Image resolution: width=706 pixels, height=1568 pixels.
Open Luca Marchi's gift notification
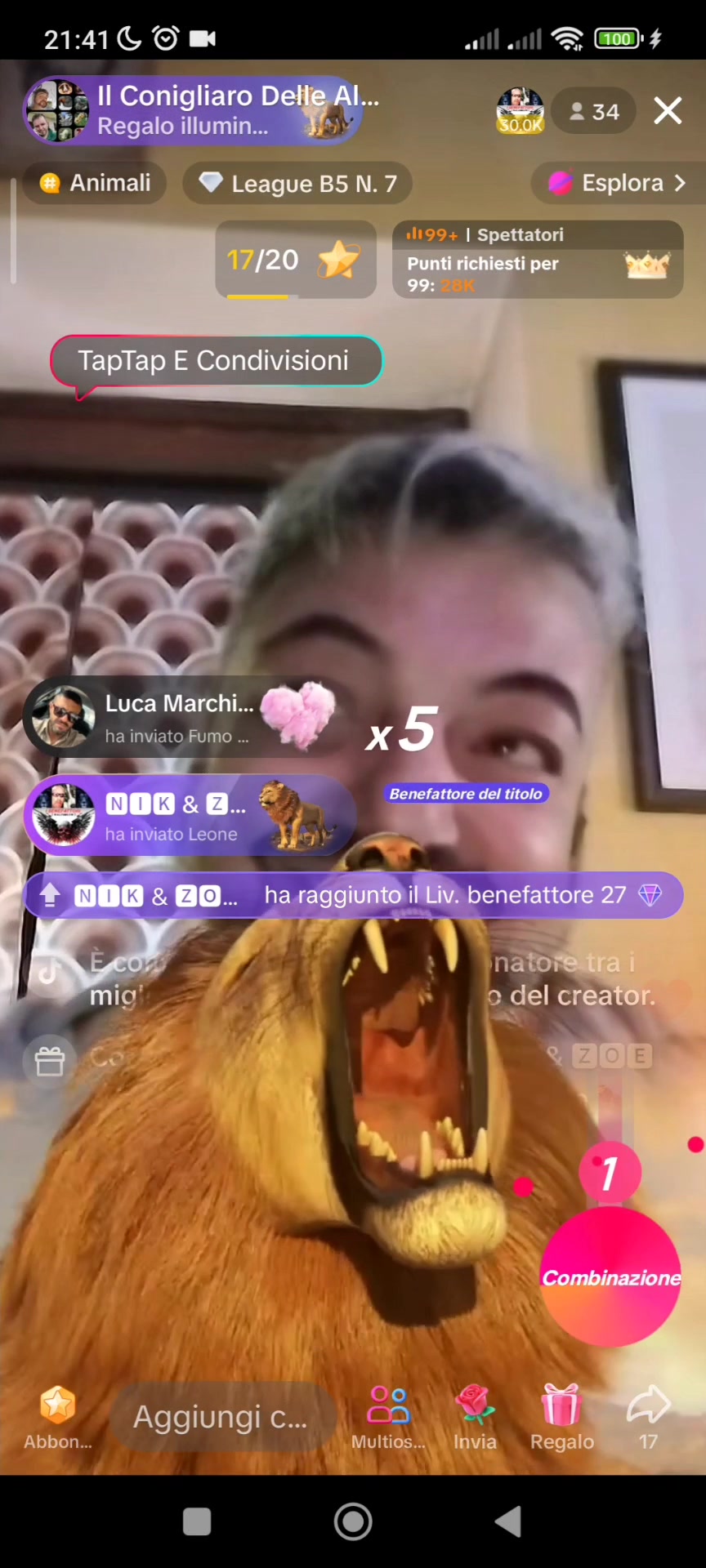pyautogui.click(x=181, y=718)
